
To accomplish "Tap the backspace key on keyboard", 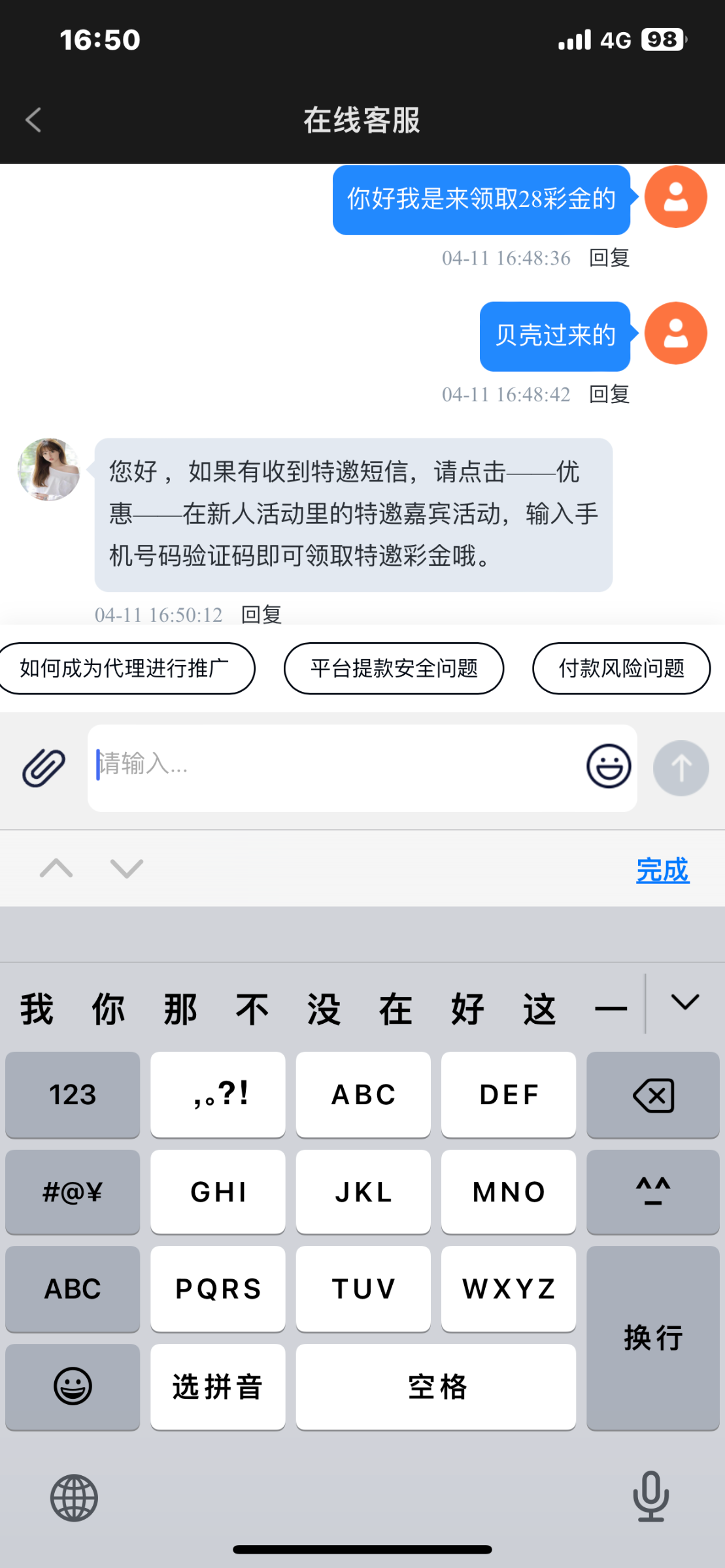I will (652, 1095).
